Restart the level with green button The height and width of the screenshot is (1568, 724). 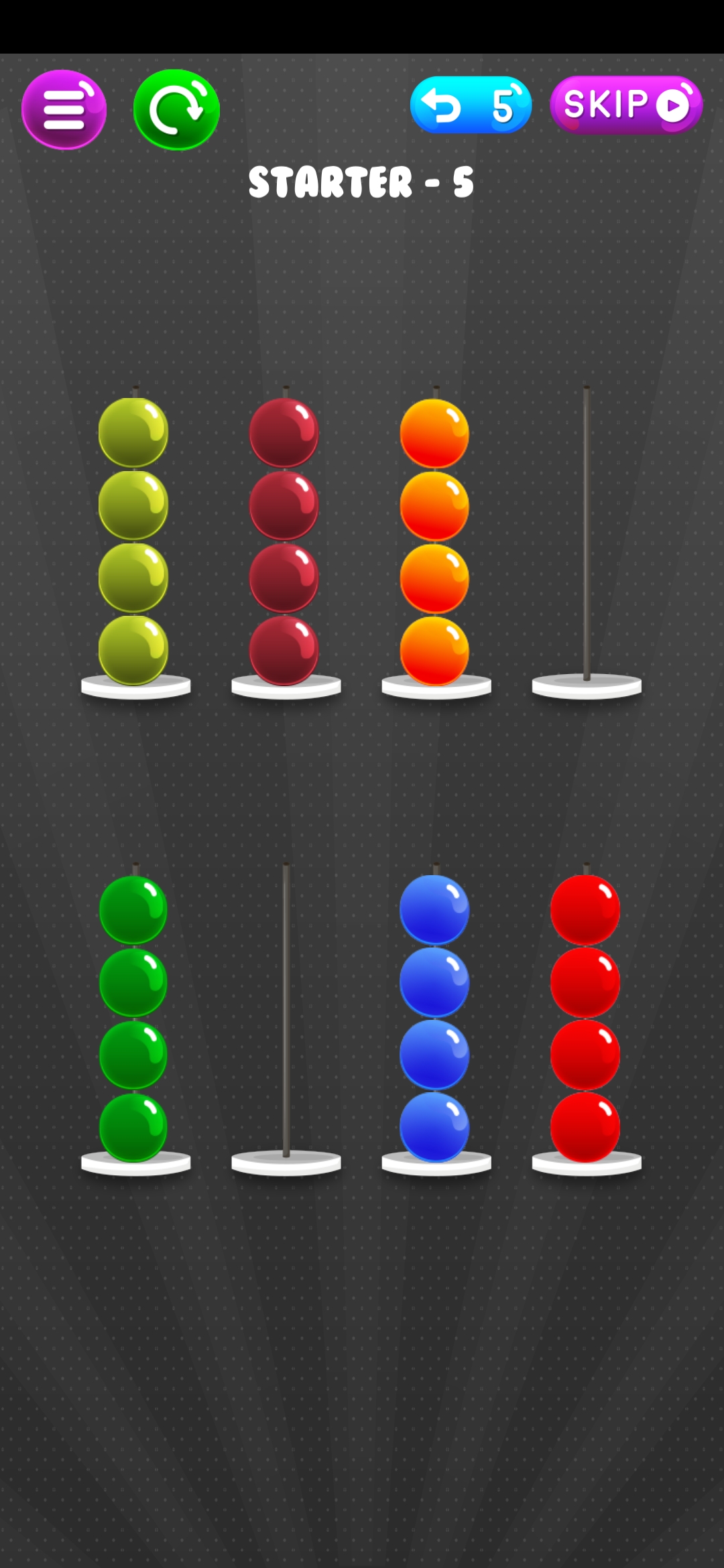tap(176, 110)
